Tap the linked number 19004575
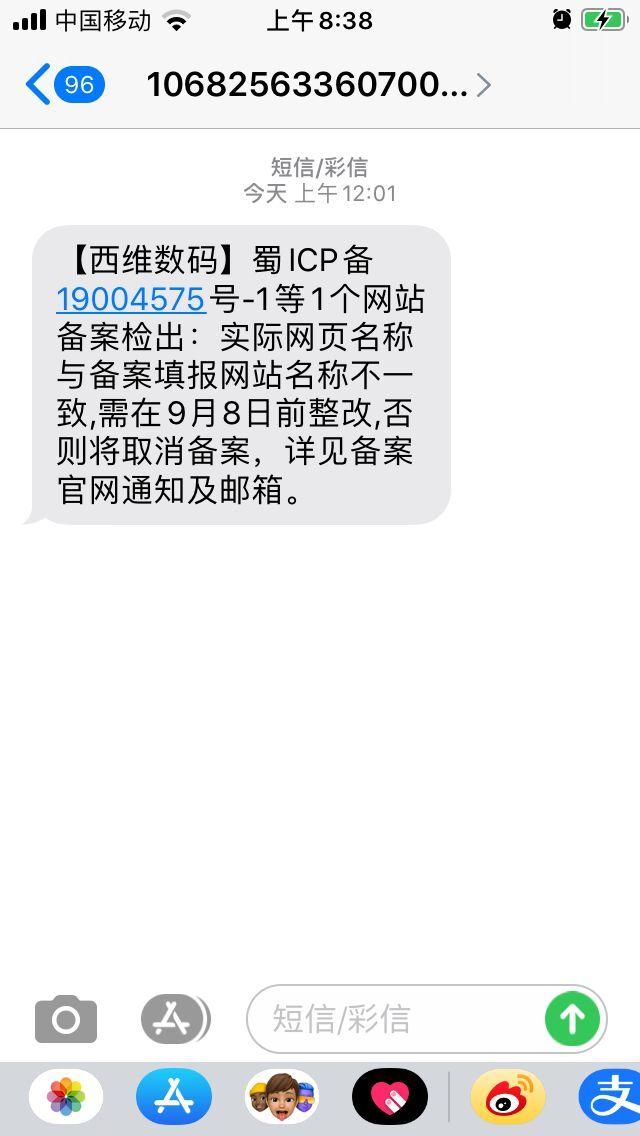The height and width of the screenshot is (1136, 640). point(131,298)
